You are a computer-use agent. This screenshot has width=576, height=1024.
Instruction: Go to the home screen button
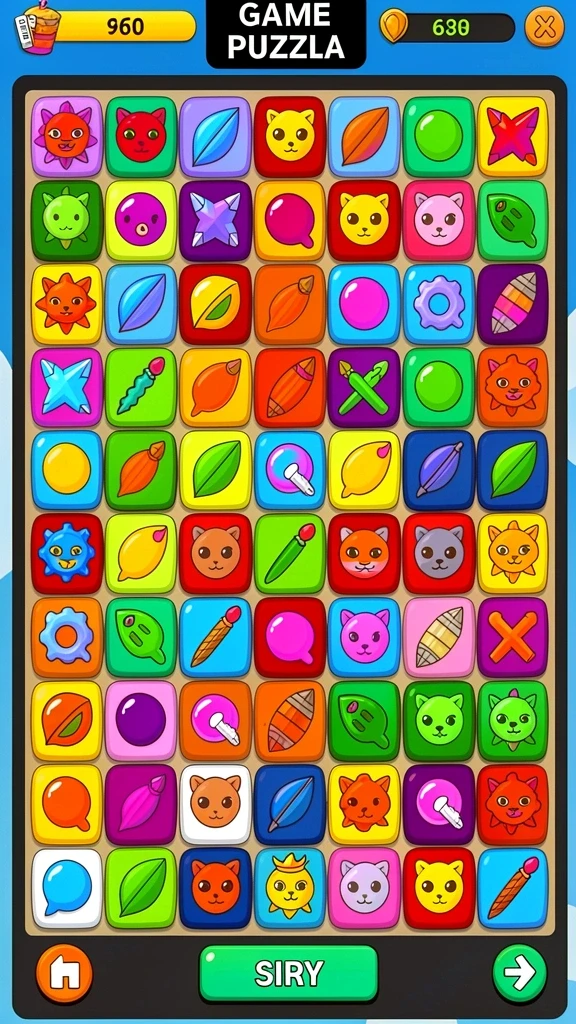[65, 973]
